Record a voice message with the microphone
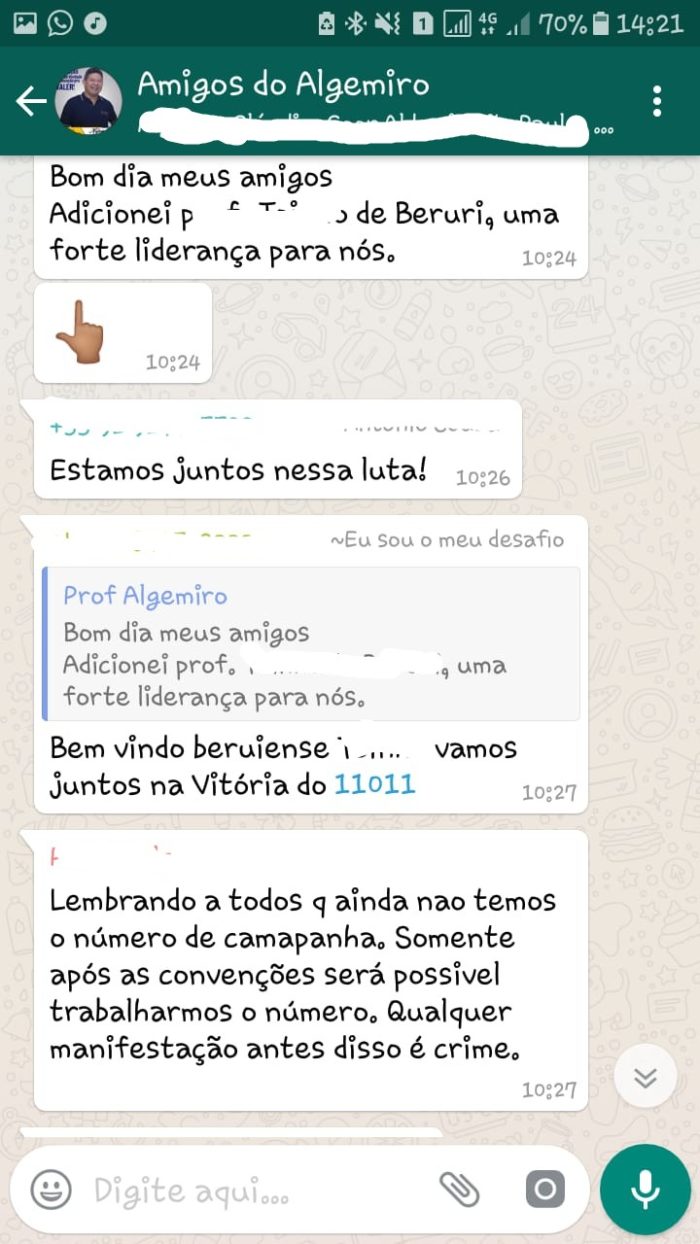The width and height of the screenshot is (700, 1244). 645,1190
